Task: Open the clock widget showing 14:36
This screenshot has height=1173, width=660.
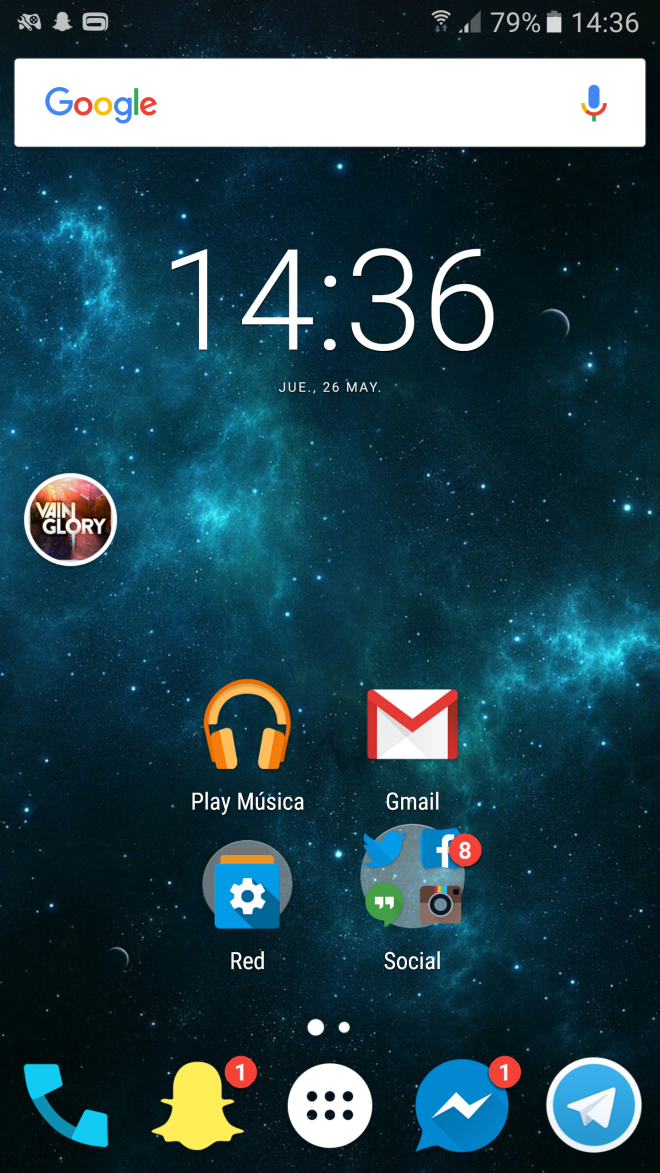Action: pyautogui.click(x=330, y=298)
